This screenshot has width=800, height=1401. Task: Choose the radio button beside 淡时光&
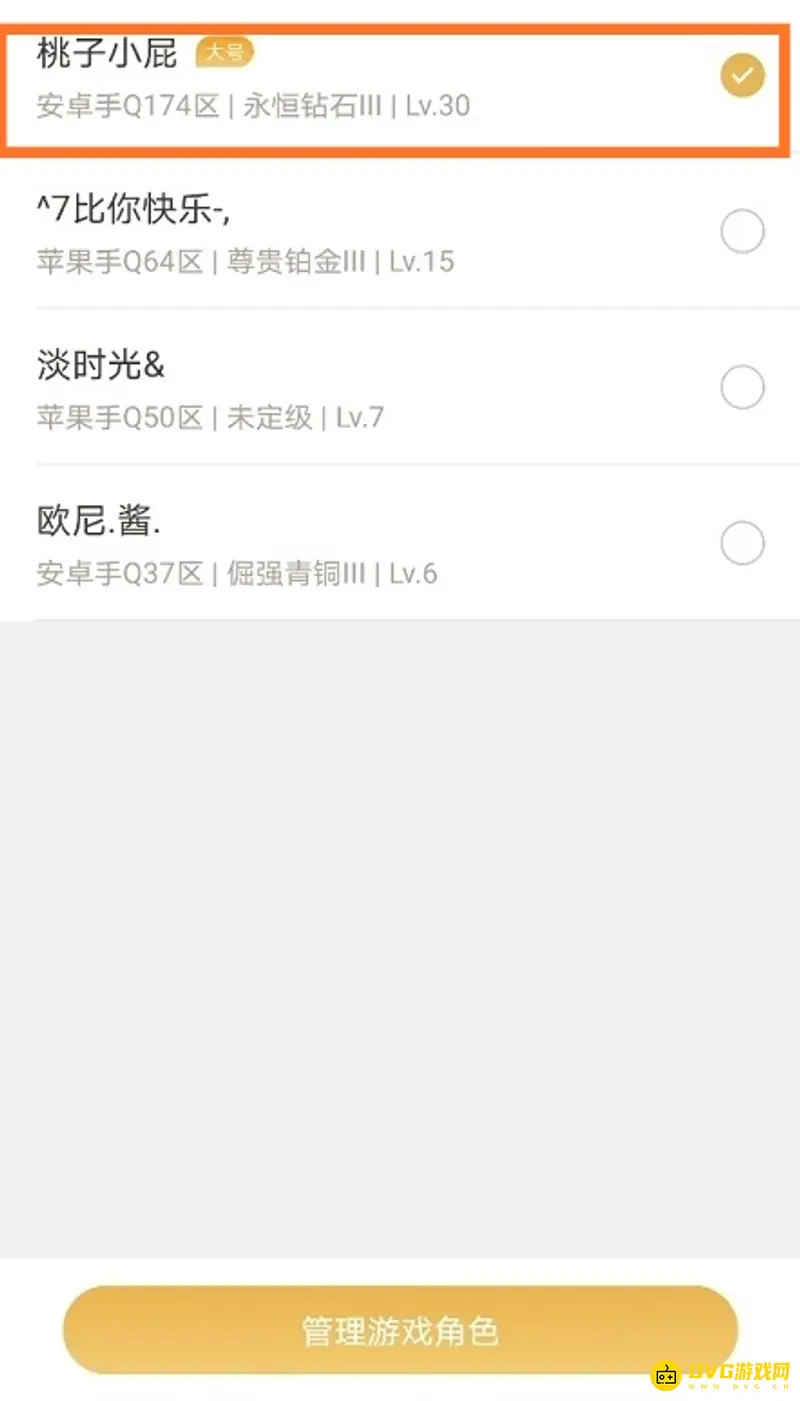click(x=742, y=387)
